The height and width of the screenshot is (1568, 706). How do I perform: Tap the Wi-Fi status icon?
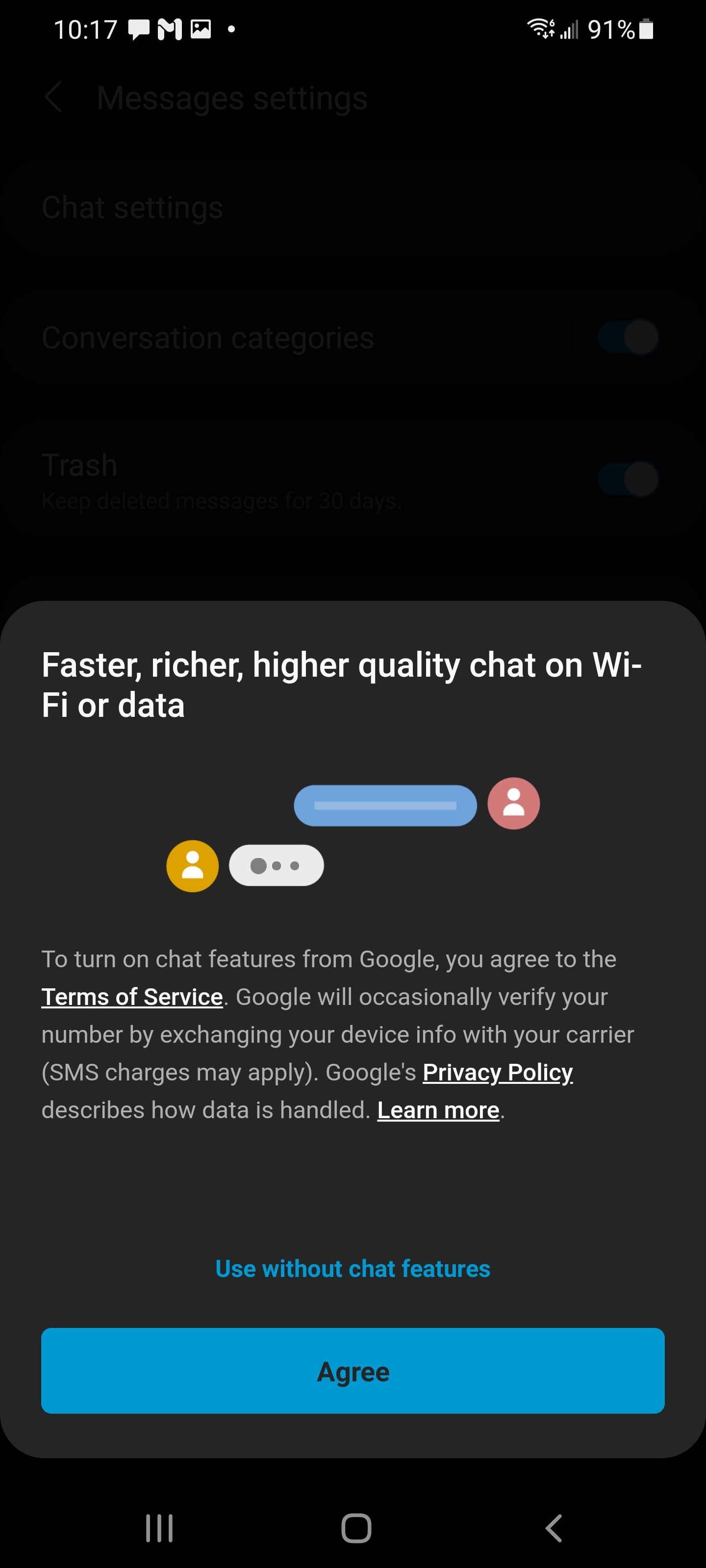(x=540, y=28)
